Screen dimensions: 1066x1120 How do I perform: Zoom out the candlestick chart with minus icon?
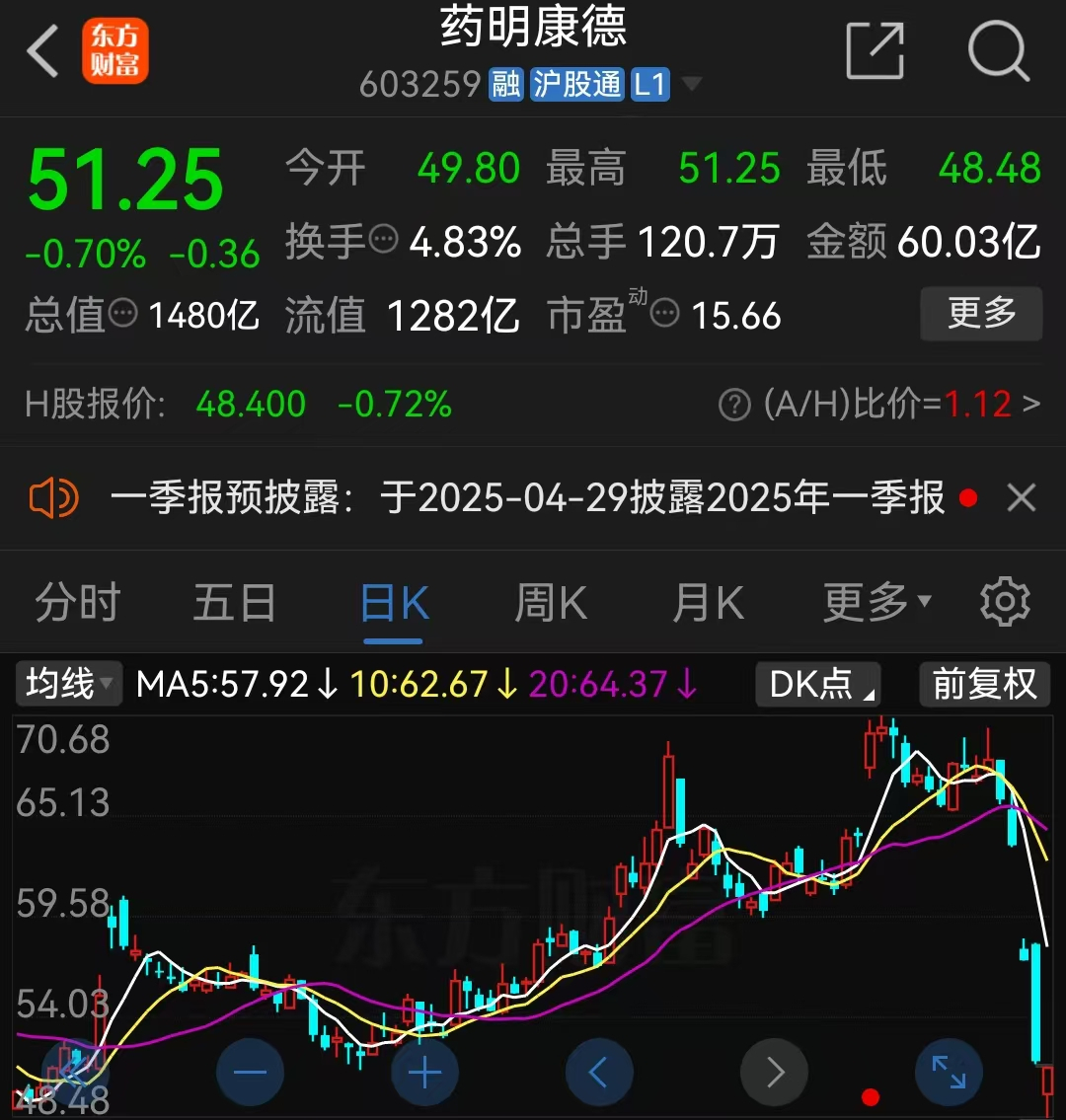click(x=250, y=1072)
